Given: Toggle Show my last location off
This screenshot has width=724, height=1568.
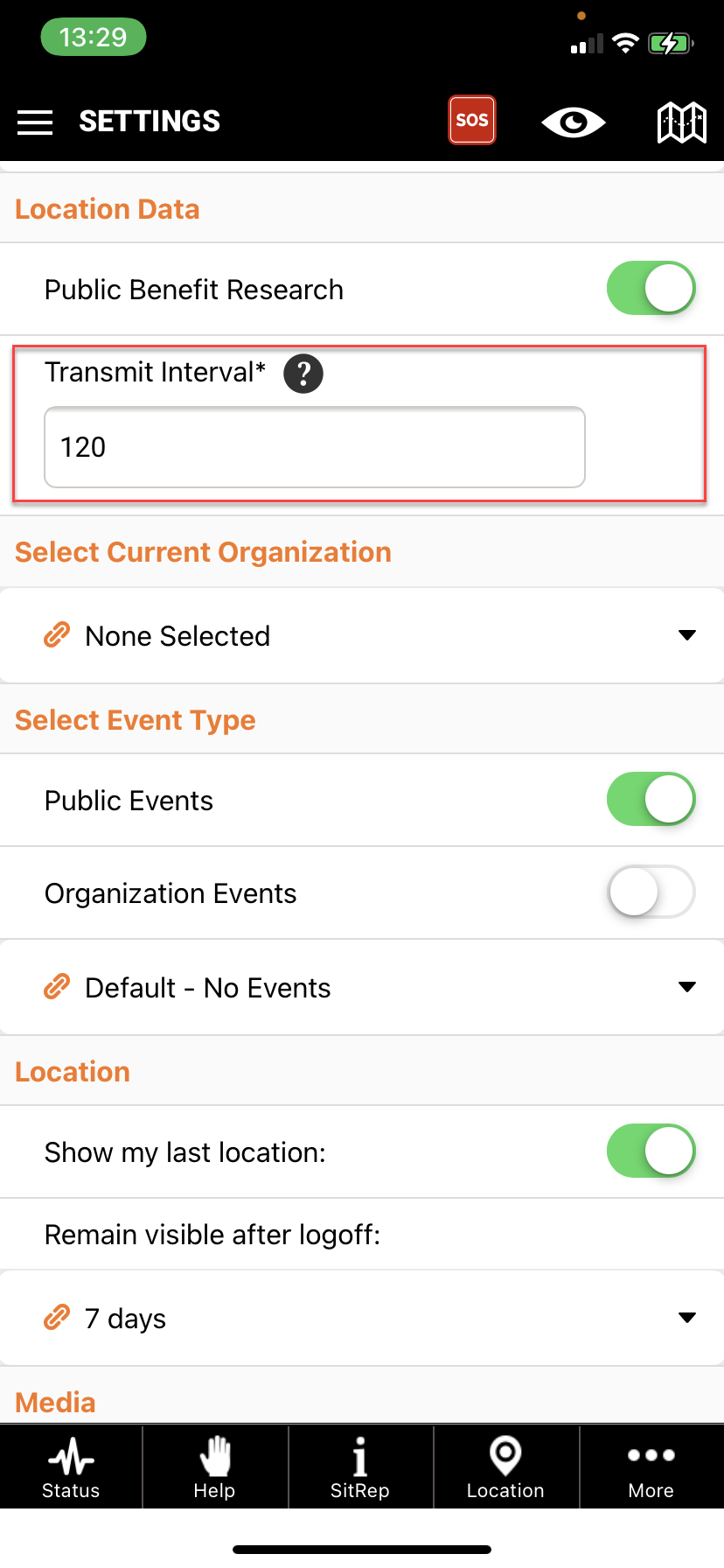Looking at the screenshot, I should tap(651, 1151).
